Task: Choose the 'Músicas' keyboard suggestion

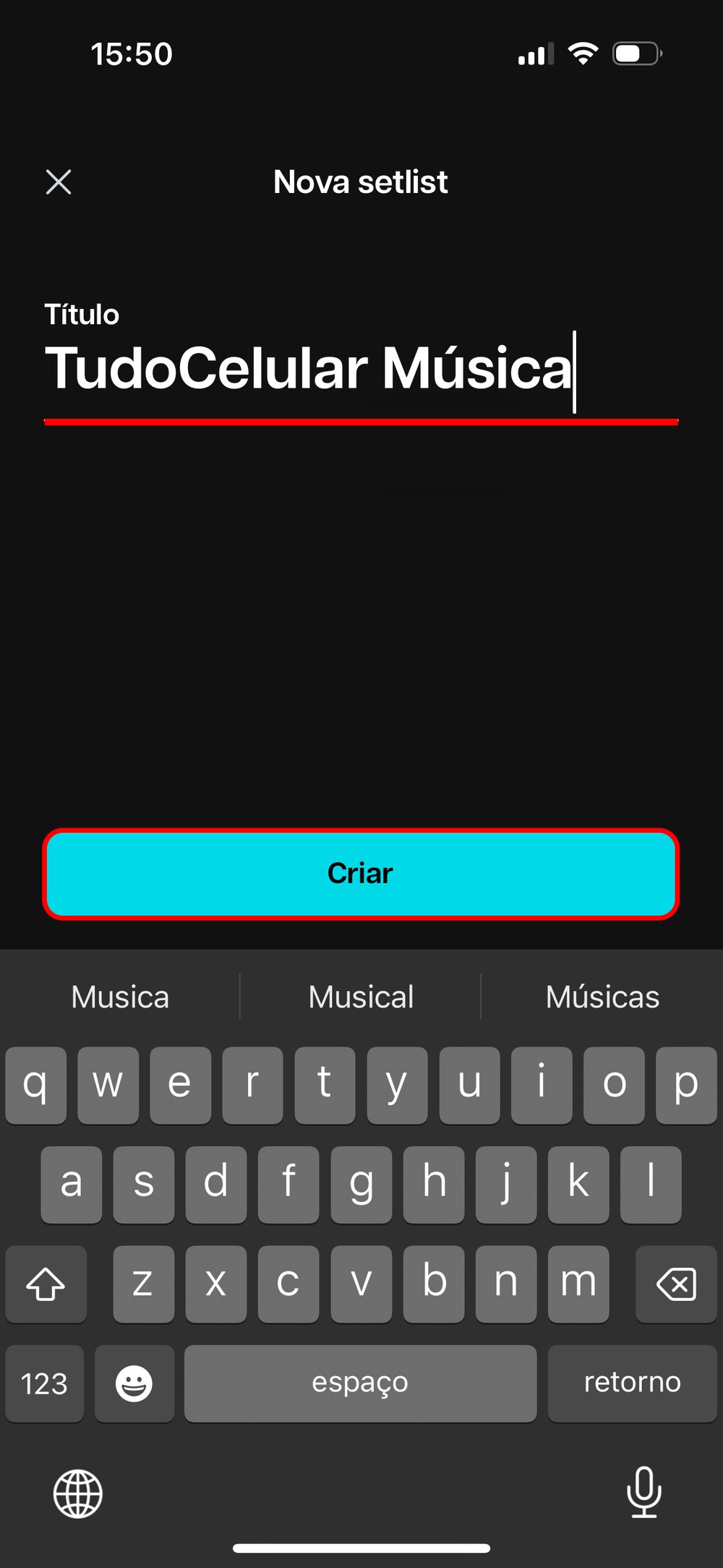Action: click(602, 997)
